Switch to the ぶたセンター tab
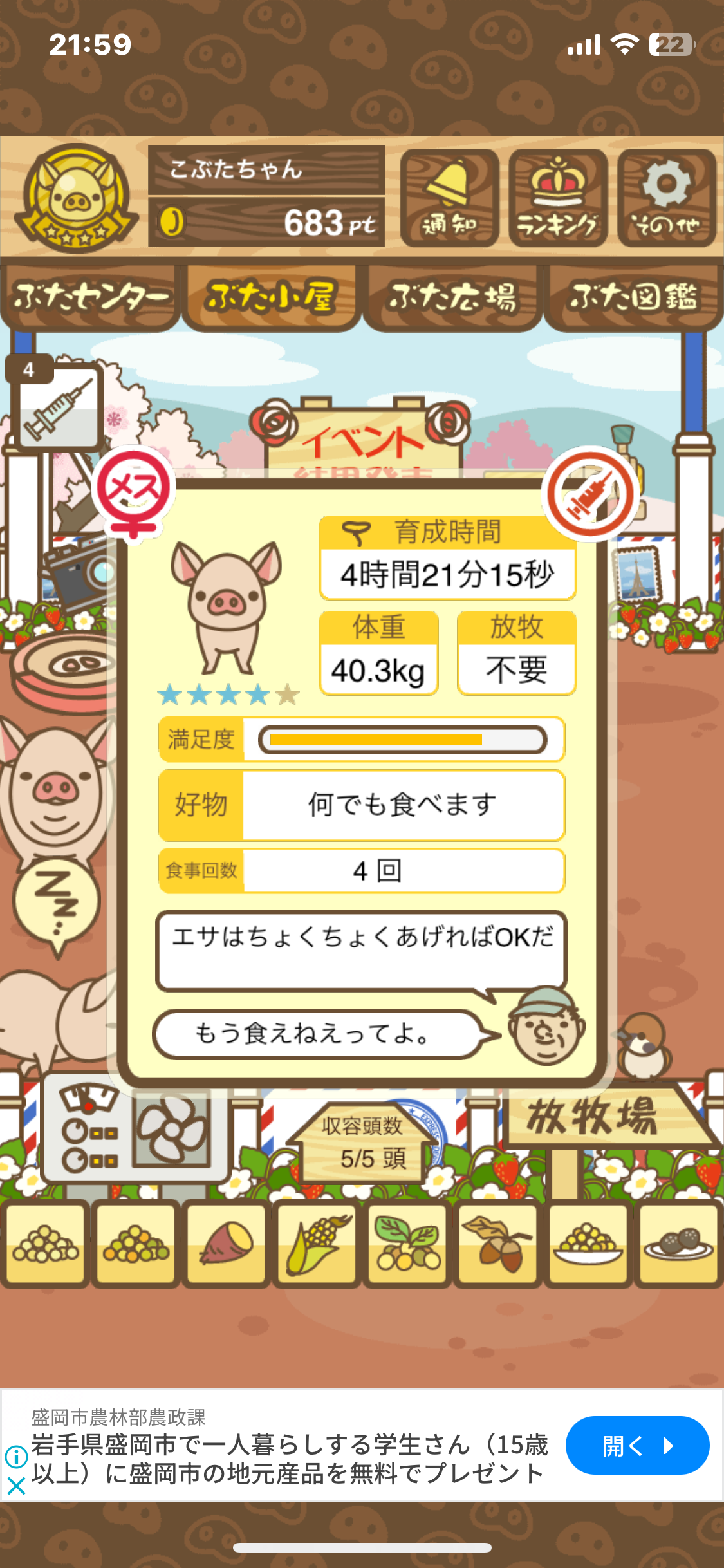Image resolution: width=724 pixels, height=1568 pixels. tap(91, 298)
